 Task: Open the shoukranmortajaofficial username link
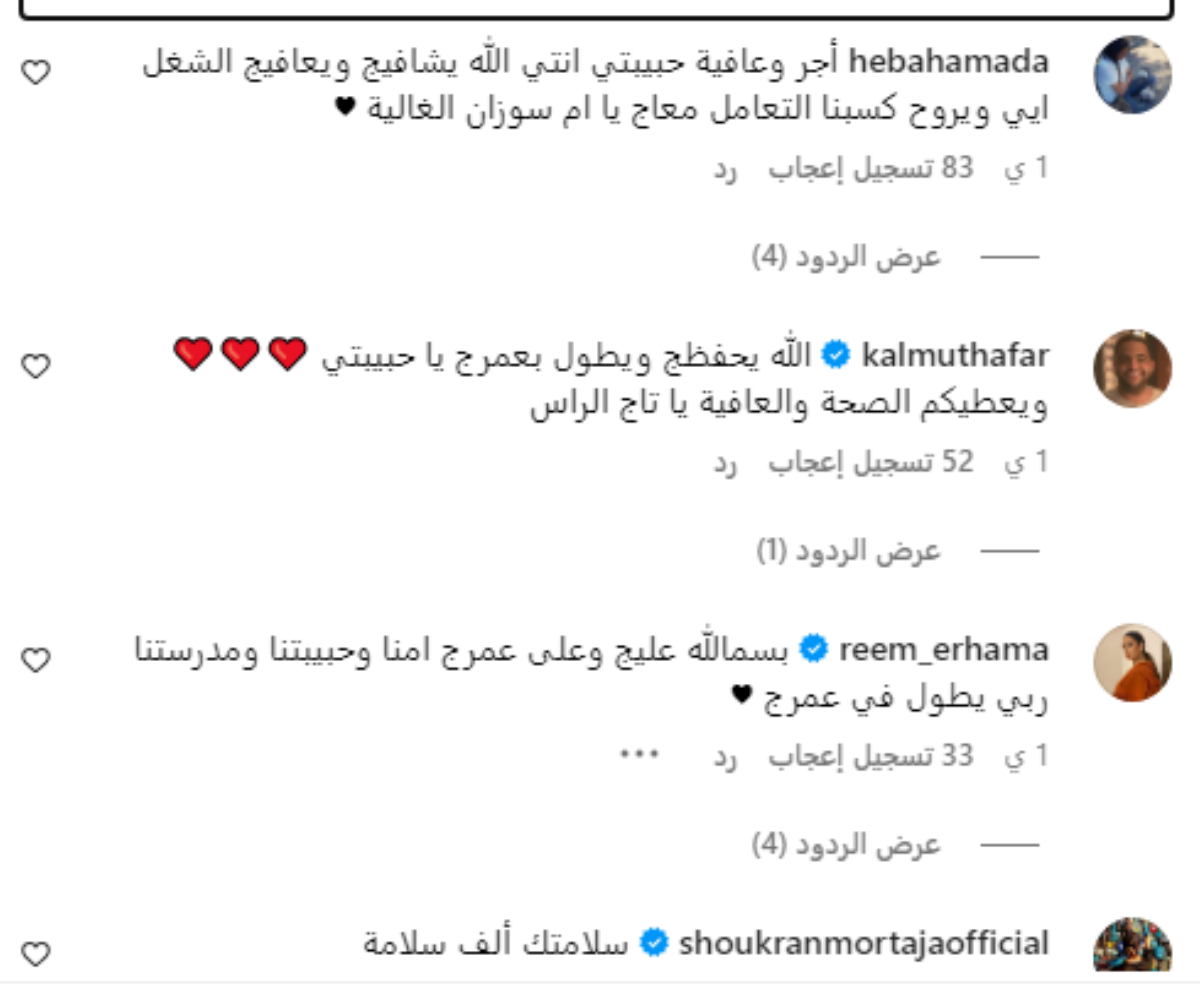tap(864, 943)
